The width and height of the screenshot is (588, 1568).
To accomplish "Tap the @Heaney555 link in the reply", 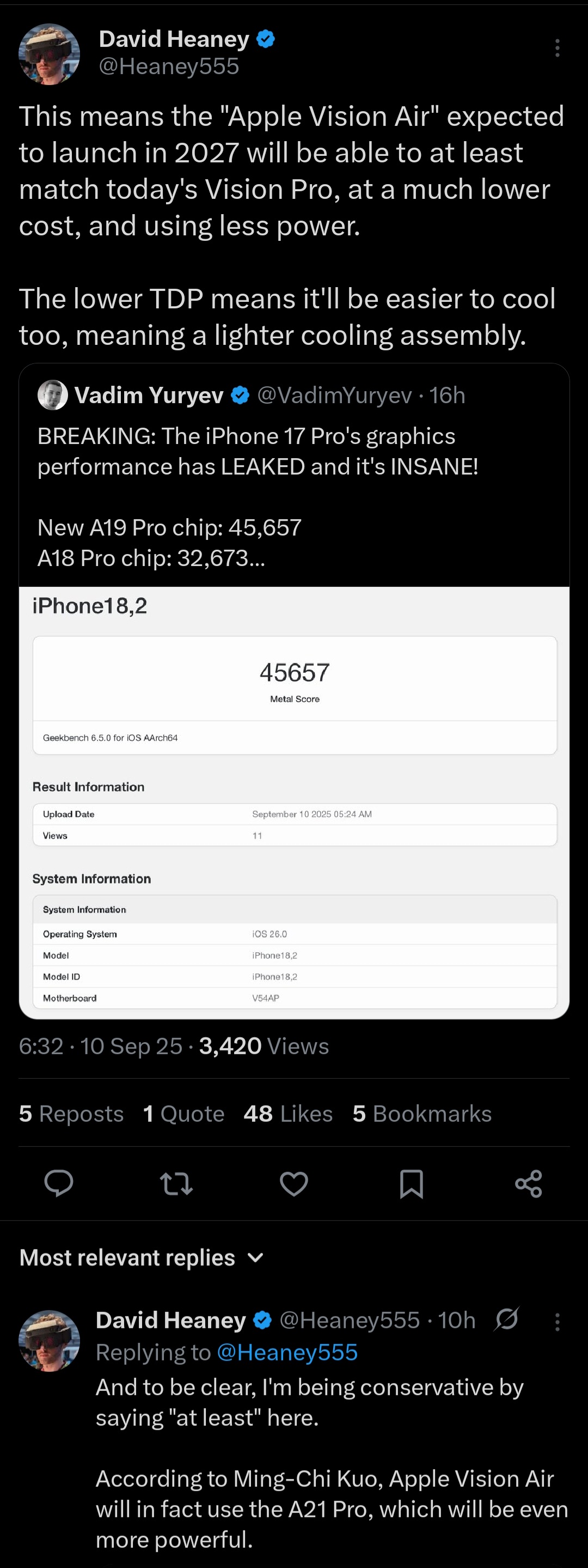I will [287, 1352].
